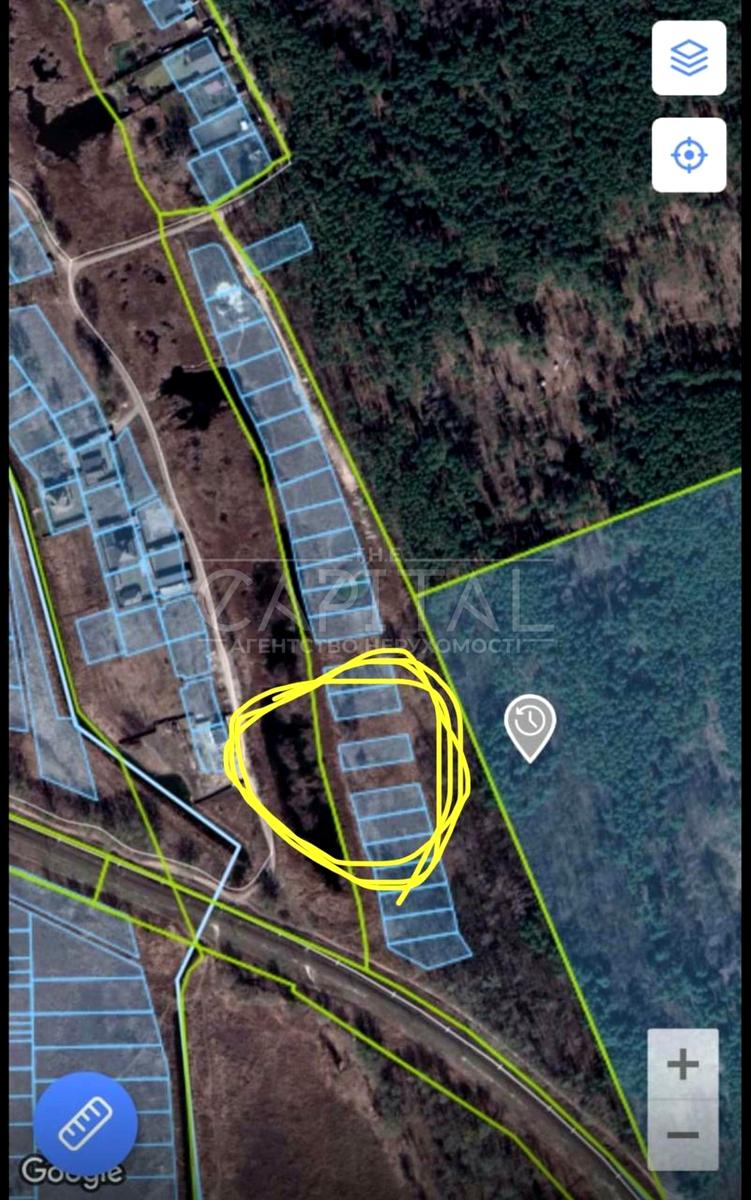
Task: Open the ruler measurement tool
Action: point(86,1123)
